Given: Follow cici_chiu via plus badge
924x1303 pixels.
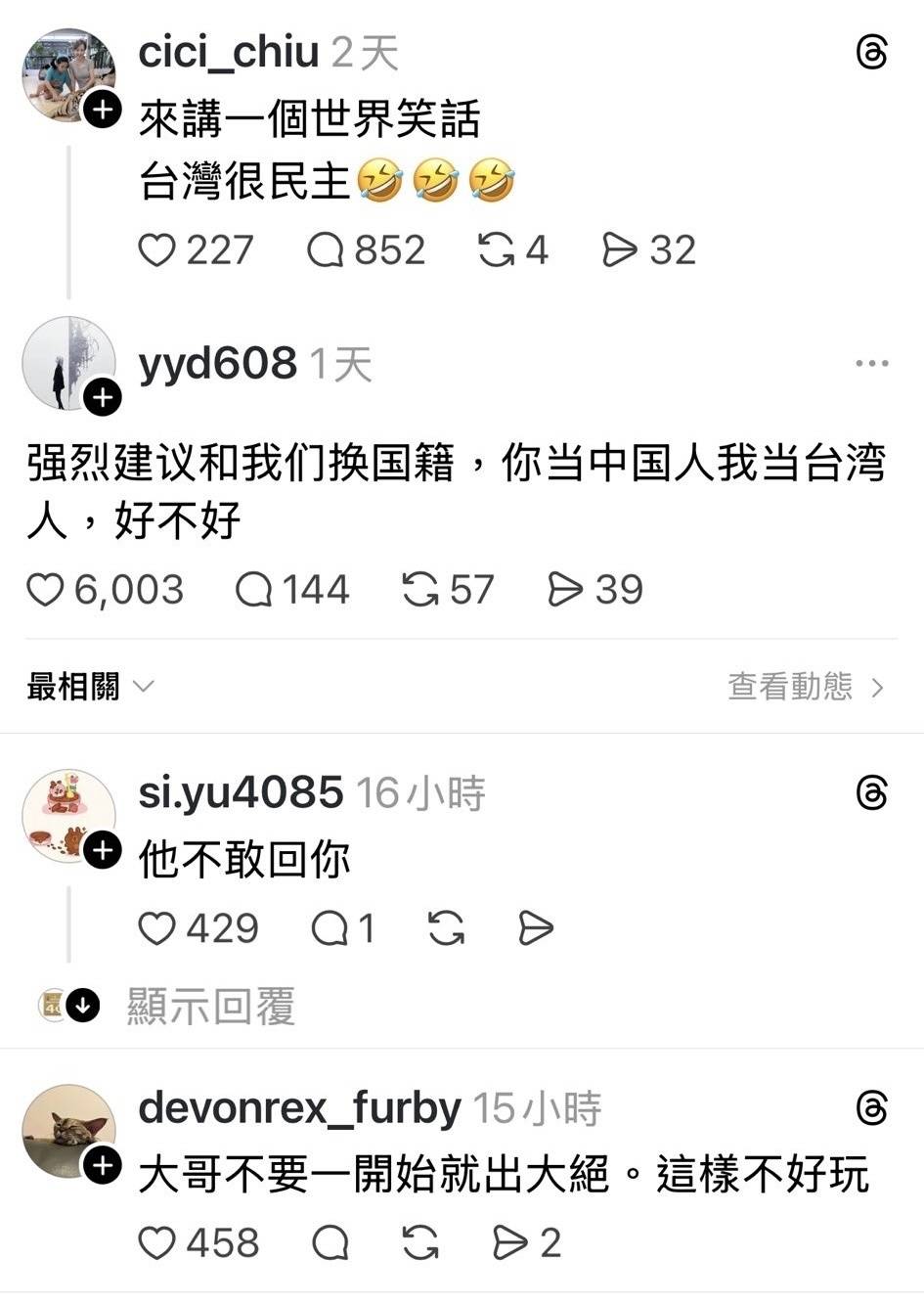Looking at the screenshot, I should click(102, 109).
